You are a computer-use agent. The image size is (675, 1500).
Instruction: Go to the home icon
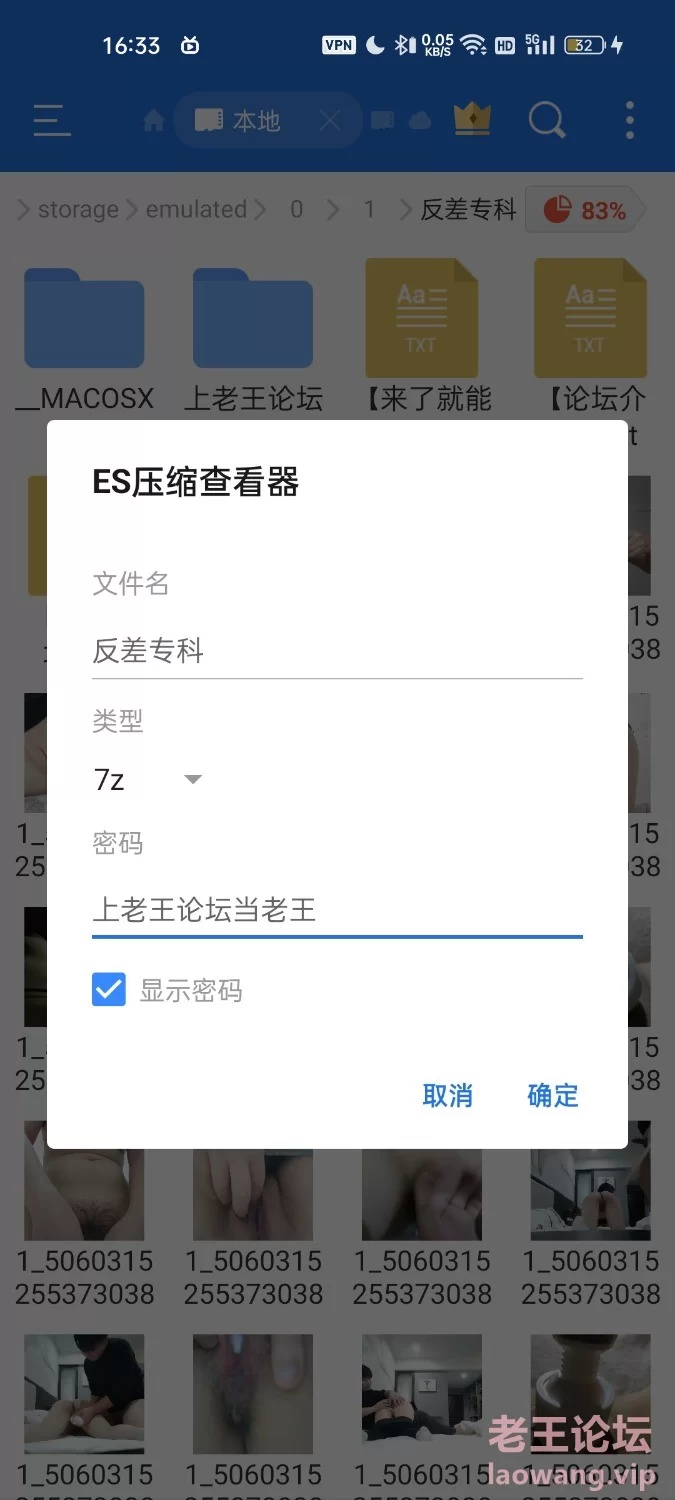point(154,121)
